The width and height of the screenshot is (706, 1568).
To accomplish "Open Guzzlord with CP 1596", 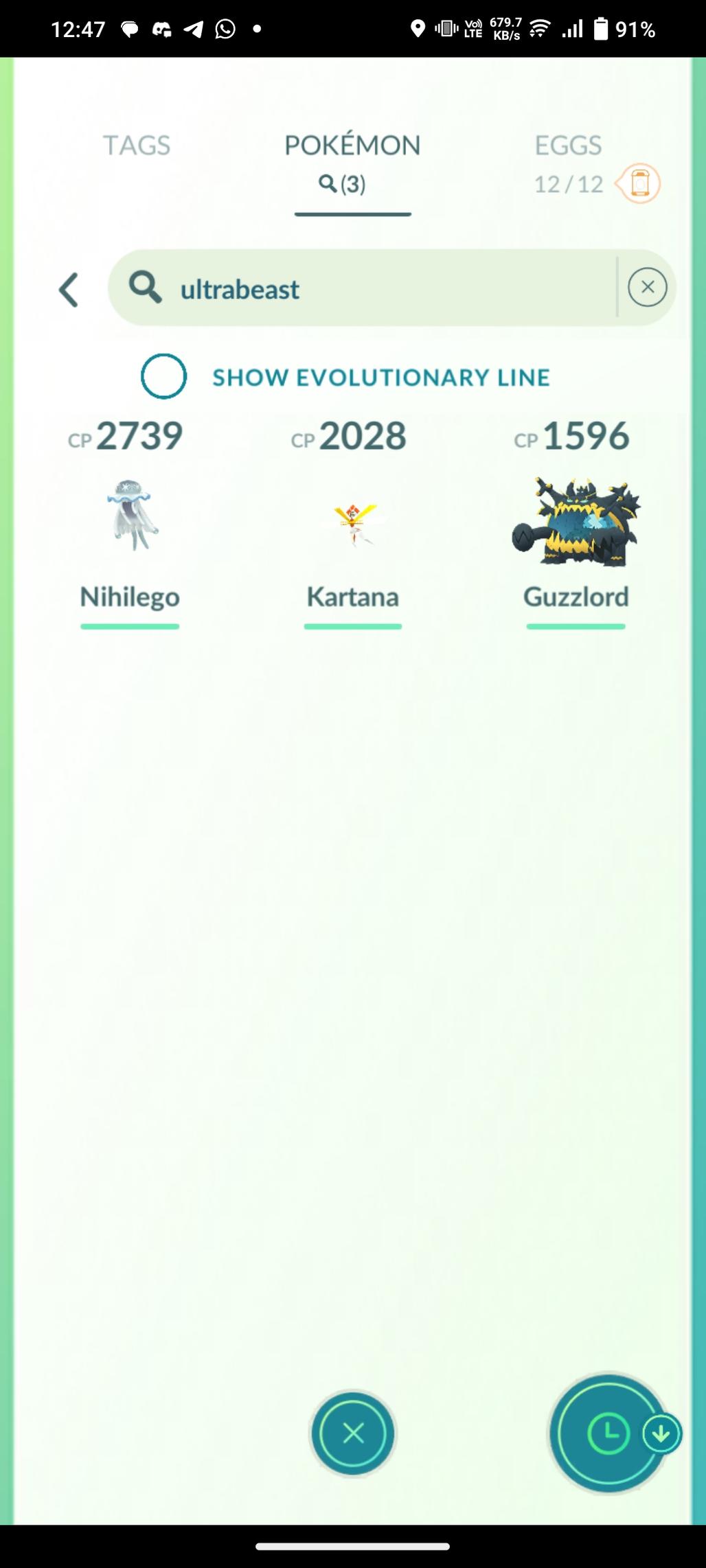I will click(x=576, y=523).
